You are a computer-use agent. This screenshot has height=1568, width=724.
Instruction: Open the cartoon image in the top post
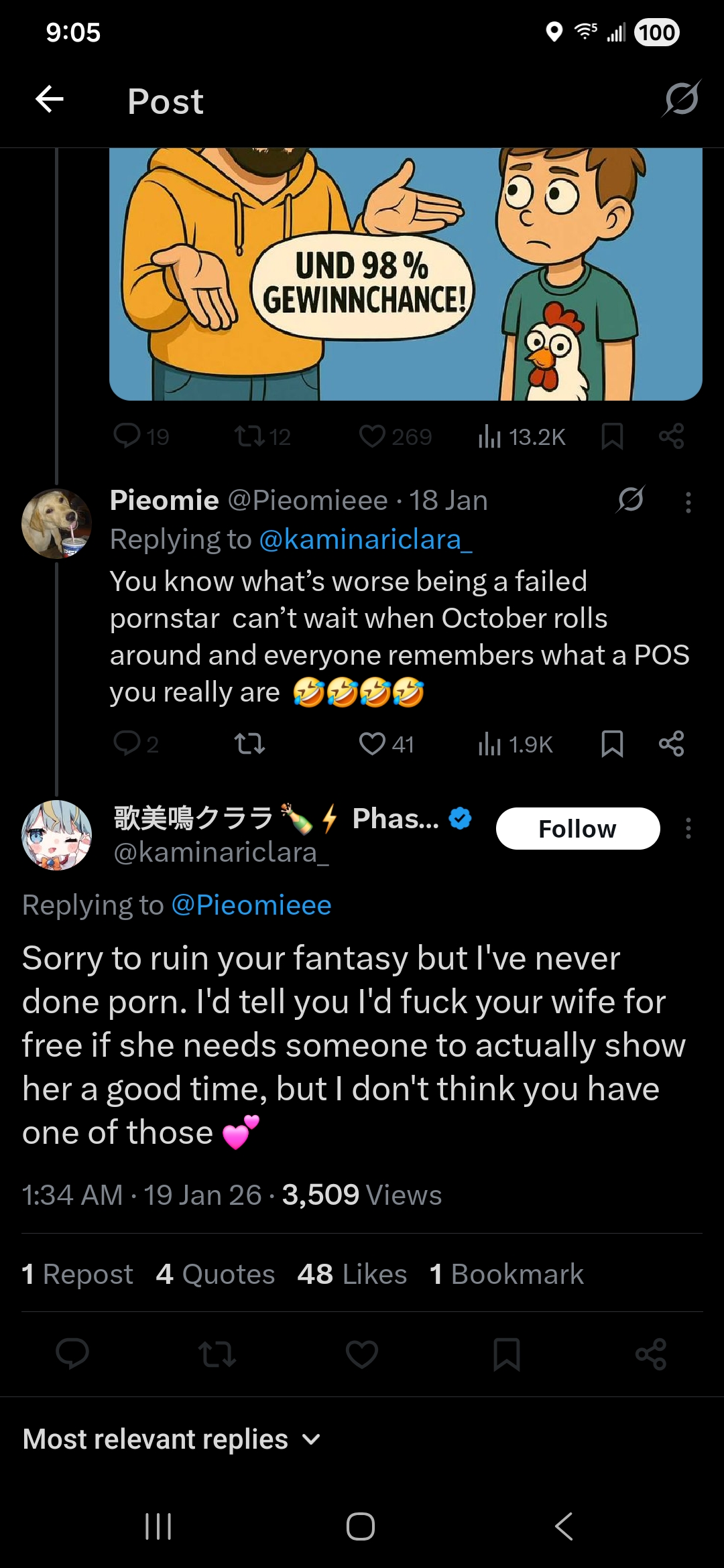point(406,274)
